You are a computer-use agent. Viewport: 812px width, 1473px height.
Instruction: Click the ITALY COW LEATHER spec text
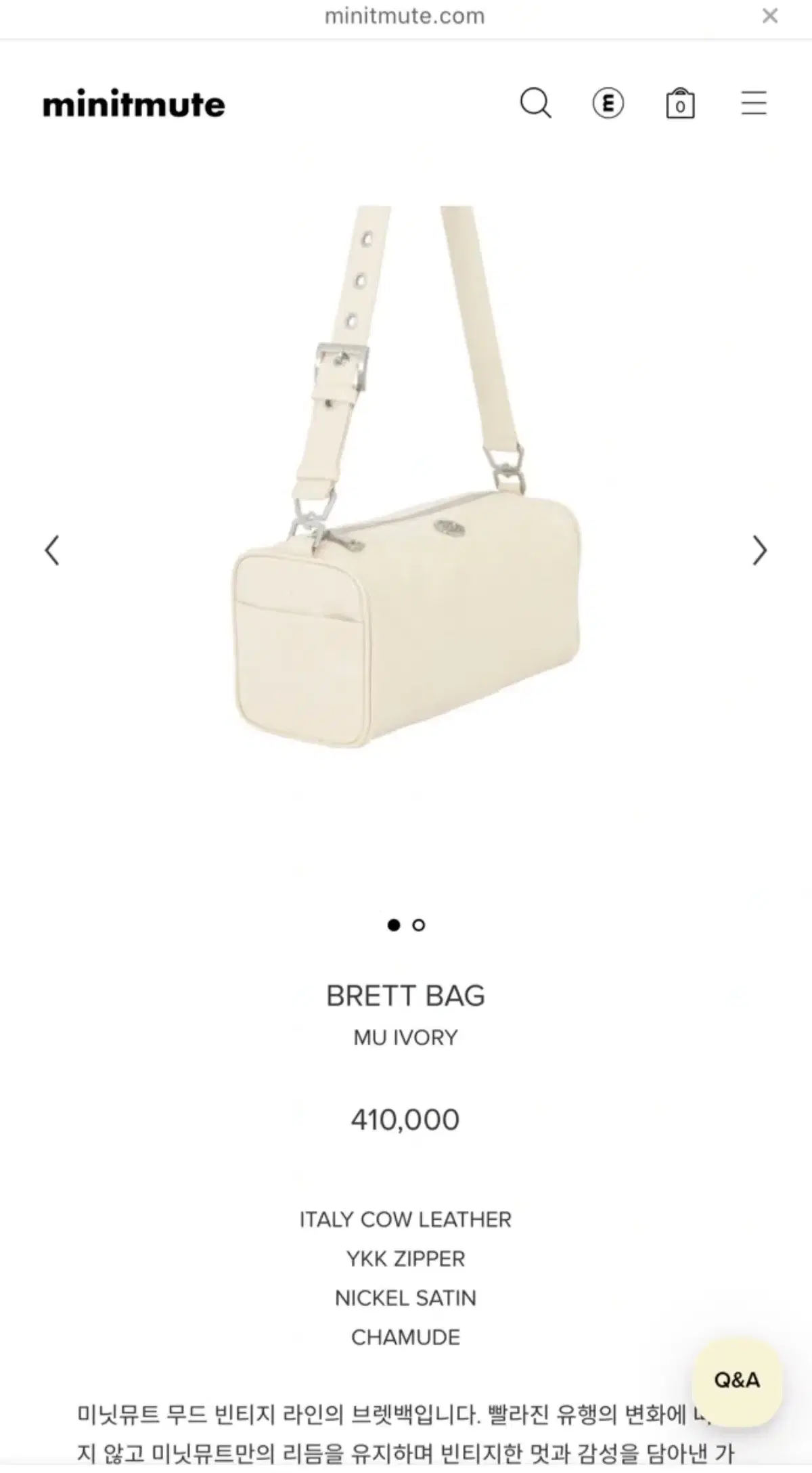[406, 1221]
